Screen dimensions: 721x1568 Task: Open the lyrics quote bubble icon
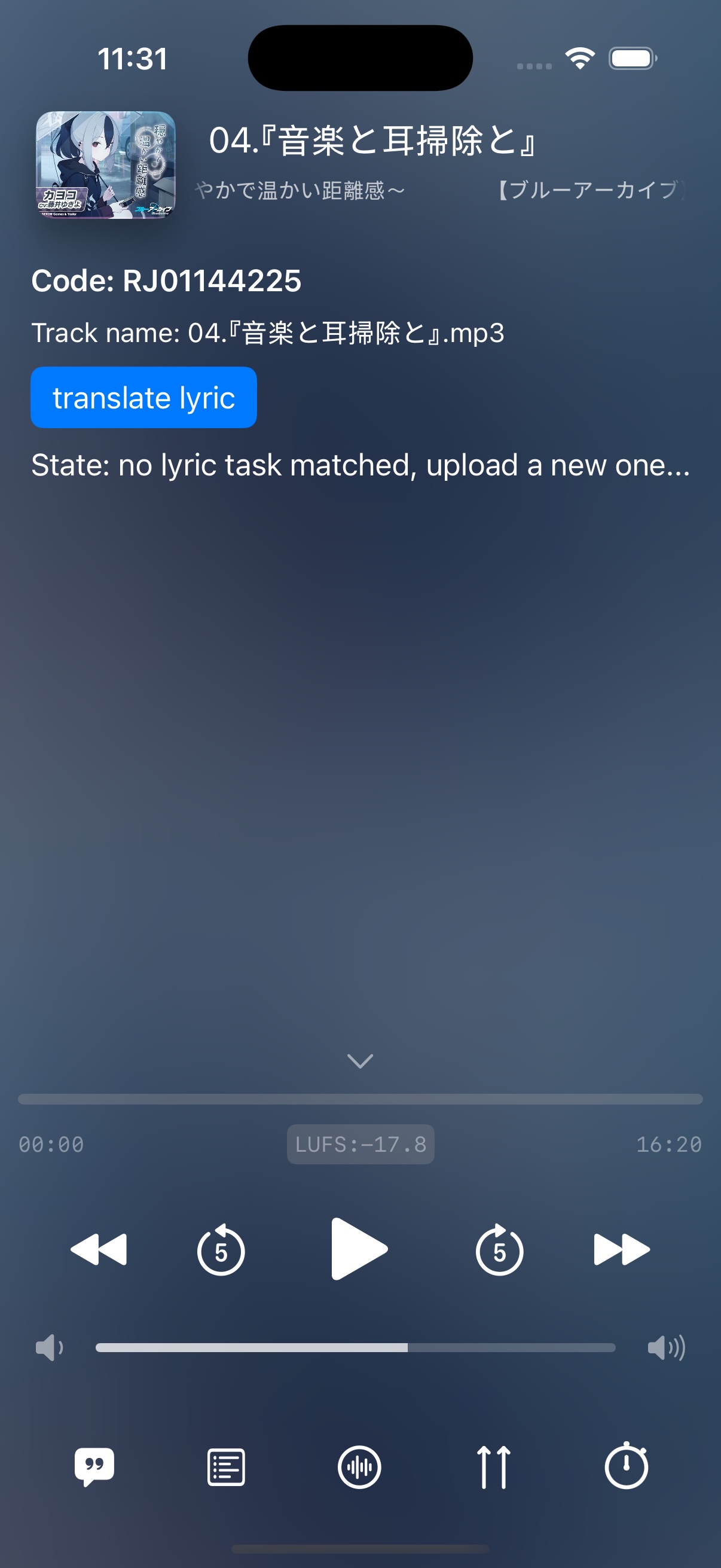tap(94, 1467)
